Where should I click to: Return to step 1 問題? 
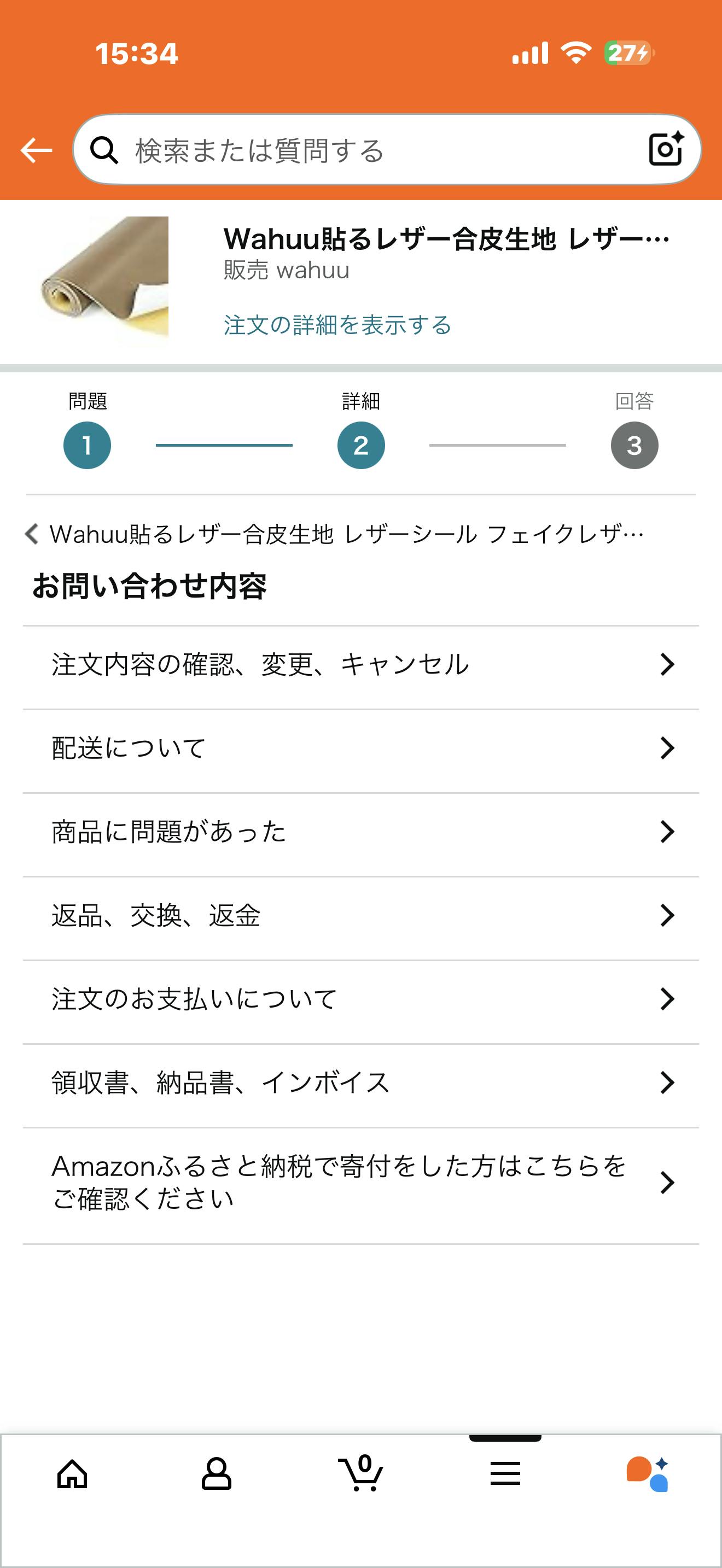click(x=87, y=445)
